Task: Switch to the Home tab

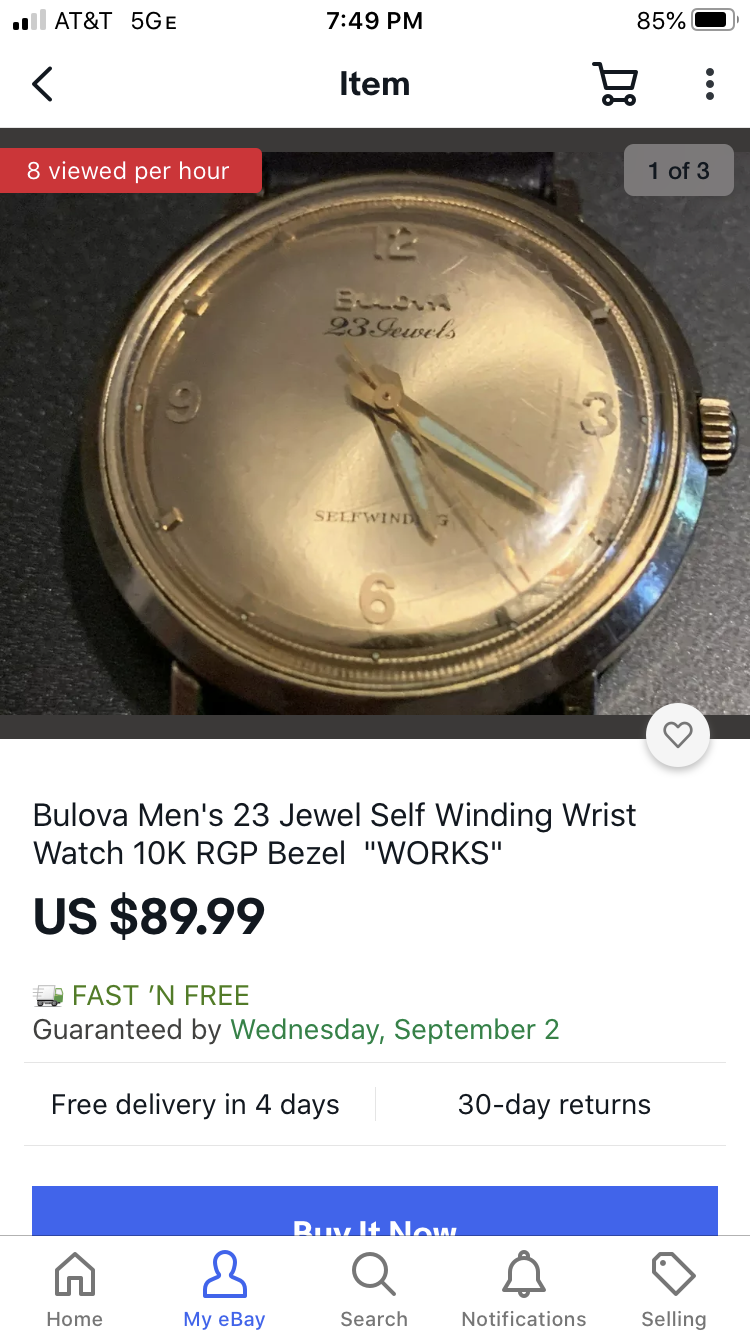Action: tap(75, 1290)
